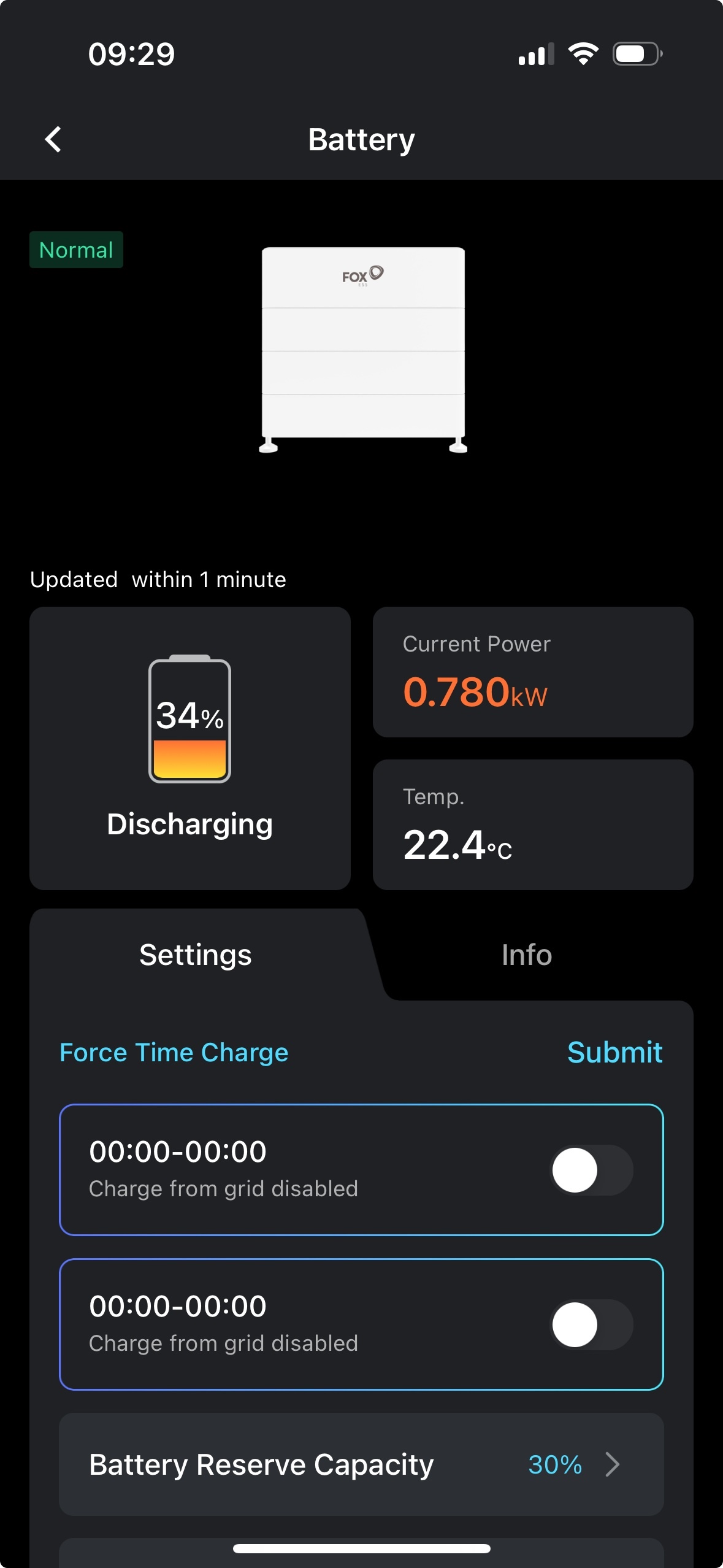
Task: Submit the Force Time Charge settings
Action: pos(614,1052)
